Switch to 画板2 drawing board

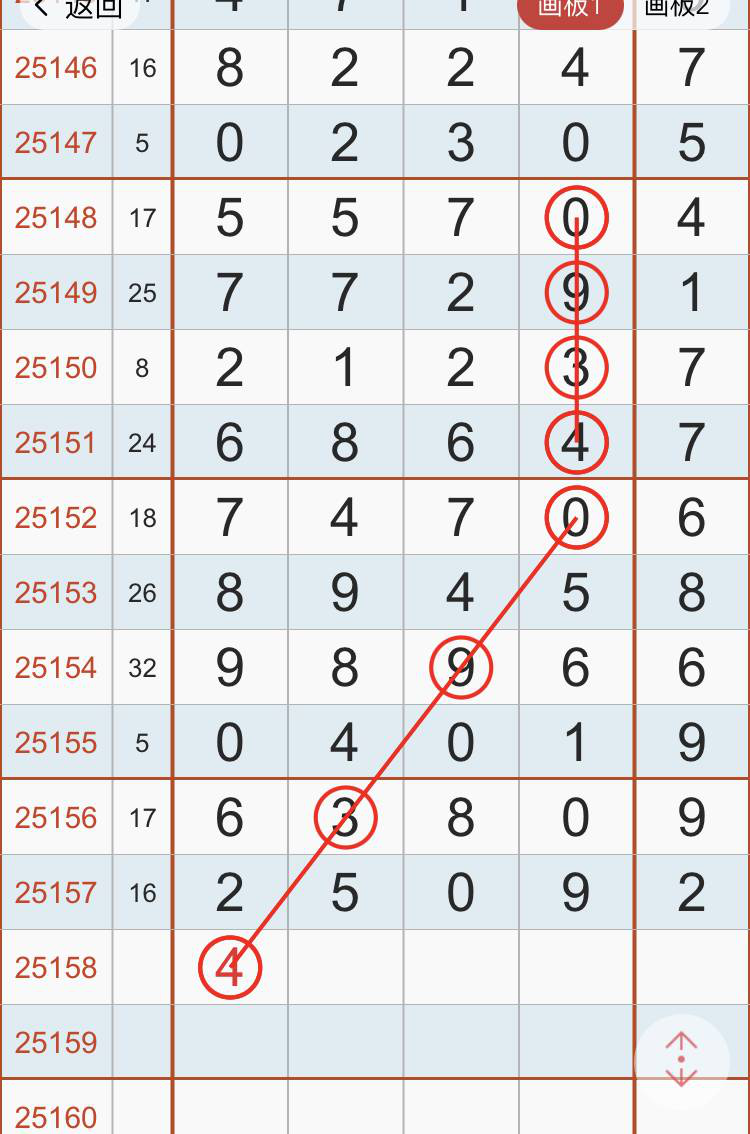pos(680,10)
